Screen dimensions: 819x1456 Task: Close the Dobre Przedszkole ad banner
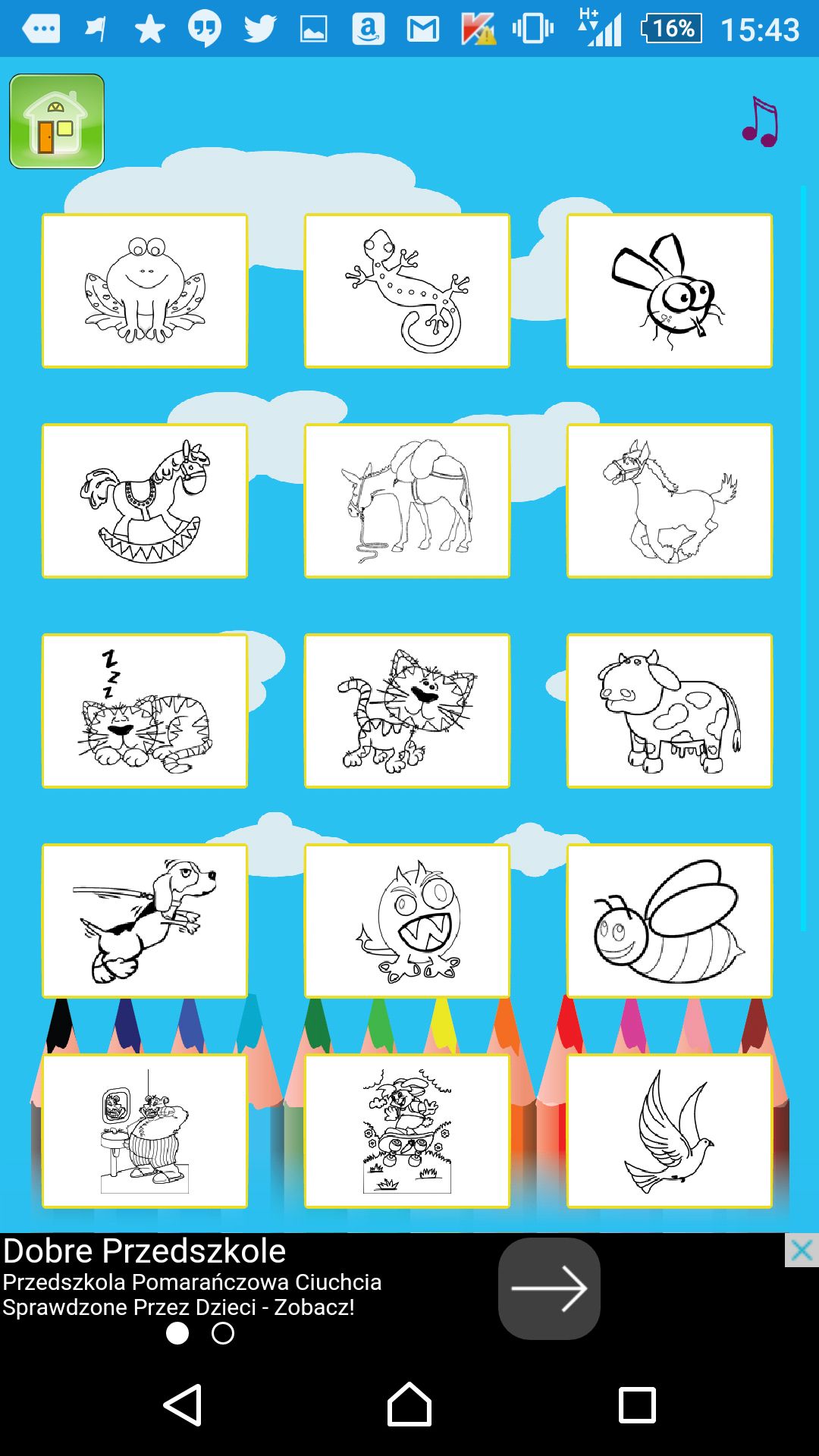(x=802, y=1250)
